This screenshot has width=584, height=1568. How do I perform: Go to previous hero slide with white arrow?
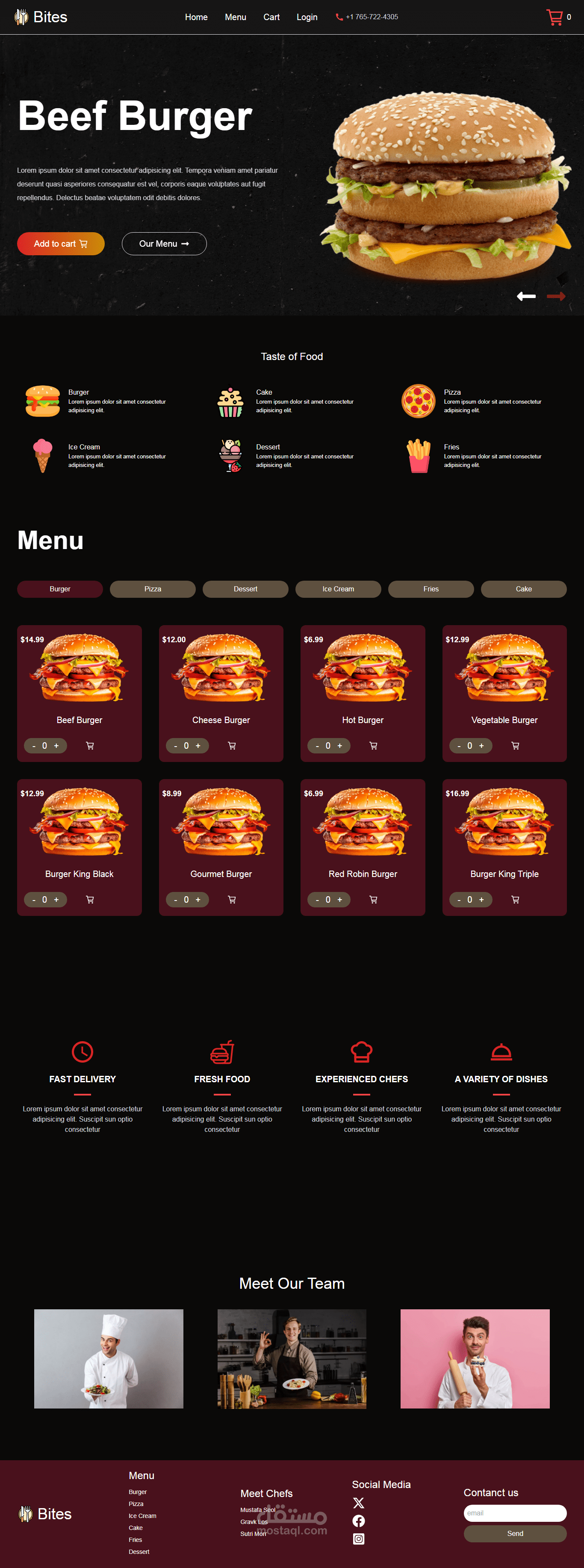(526, 296)
